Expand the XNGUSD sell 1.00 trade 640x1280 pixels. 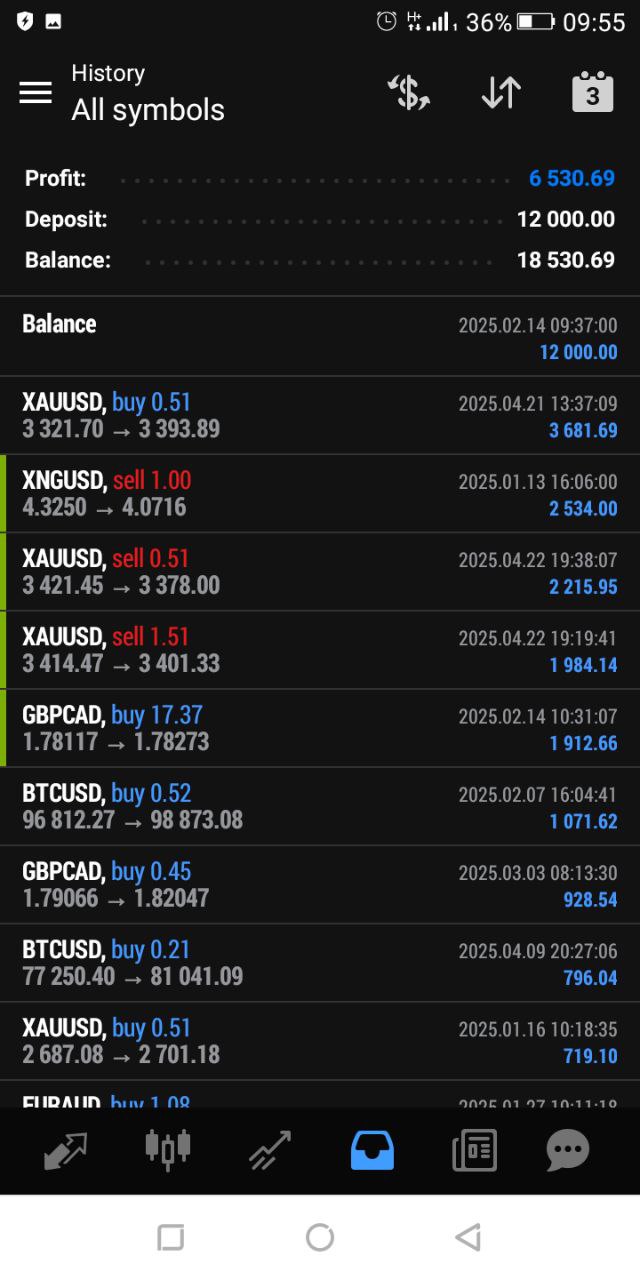pyautogui.click(x=320, y=494)
